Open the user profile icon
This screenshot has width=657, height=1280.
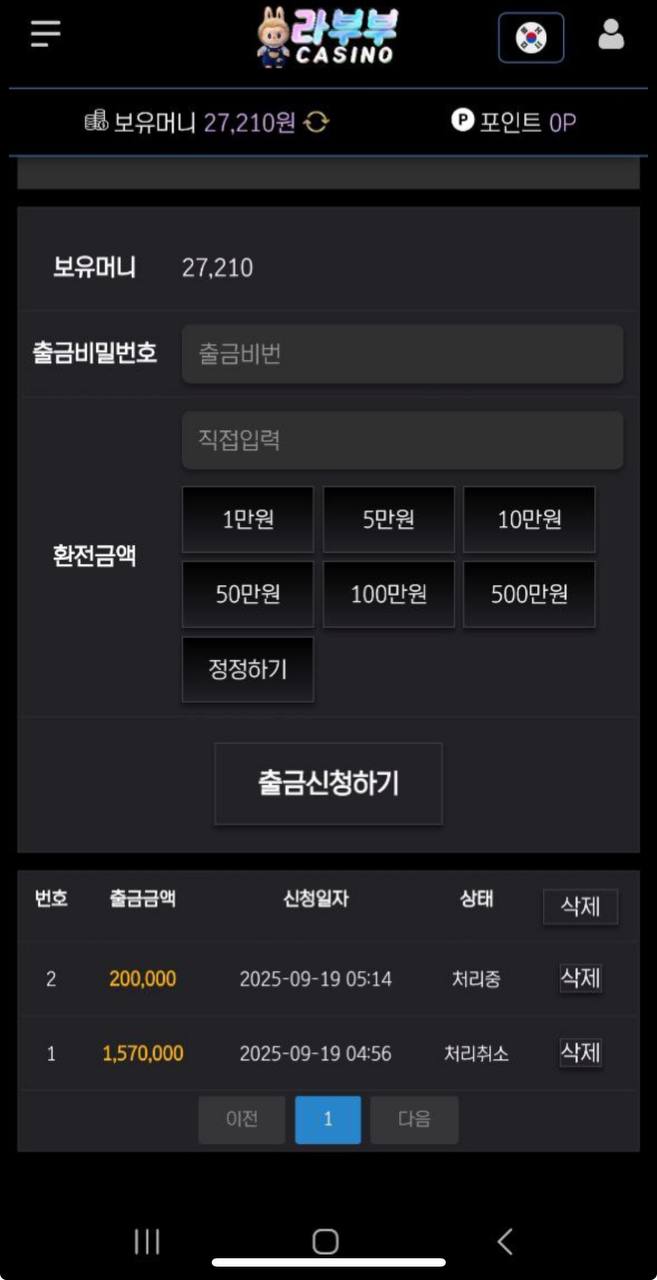[610, 35]
